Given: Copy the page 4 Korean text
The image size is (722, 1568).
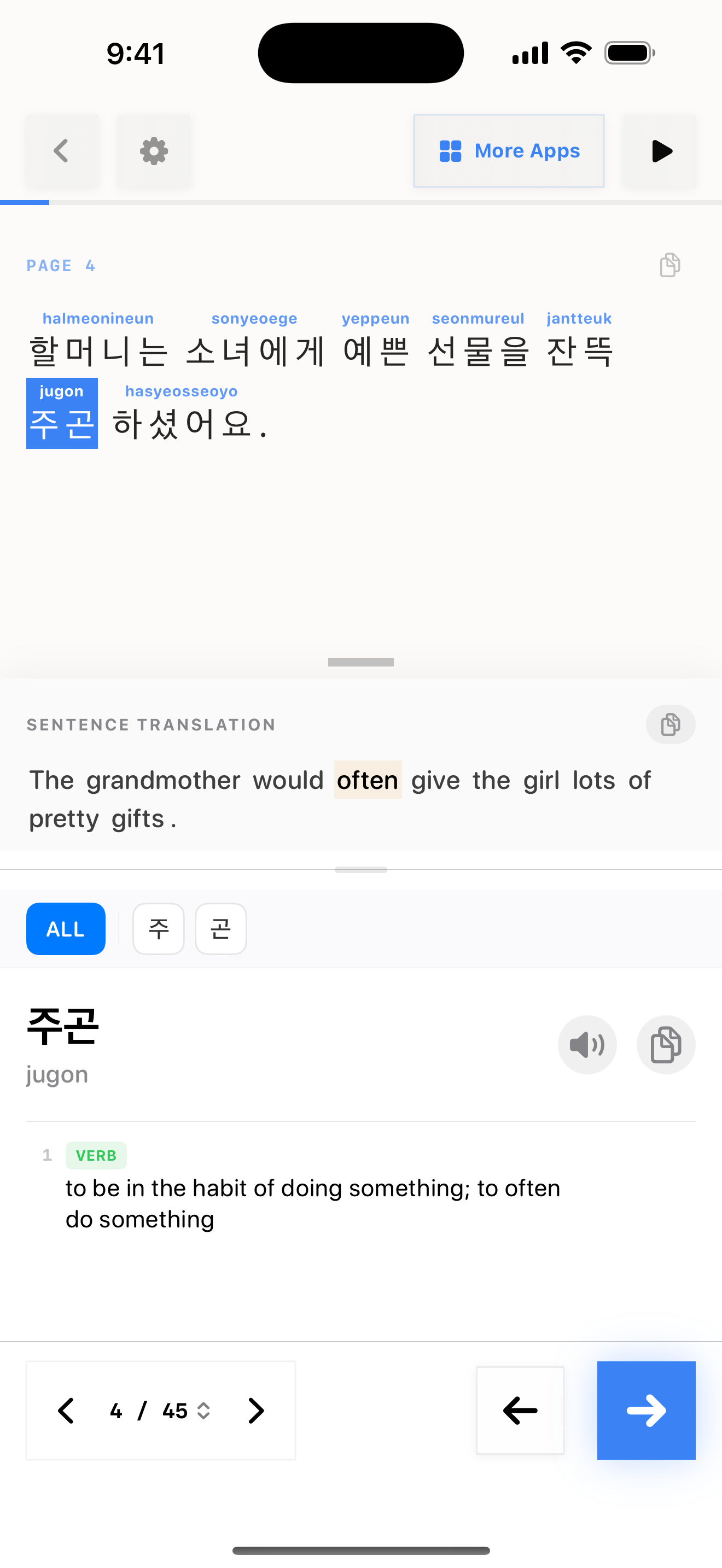Looking at the screenshot, I should click(x=669, y=265).
